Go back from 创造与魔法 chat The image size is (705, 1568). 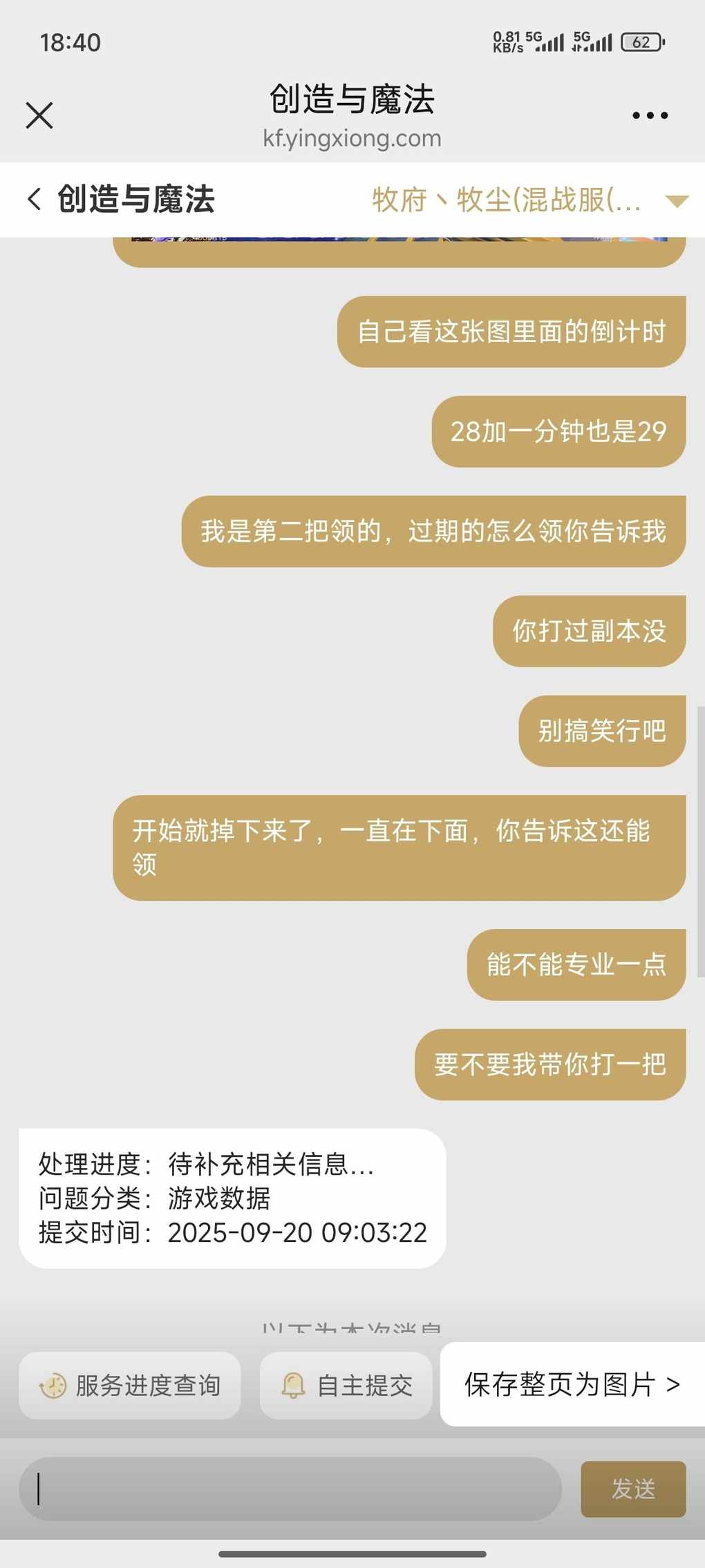tap(35, 200)
